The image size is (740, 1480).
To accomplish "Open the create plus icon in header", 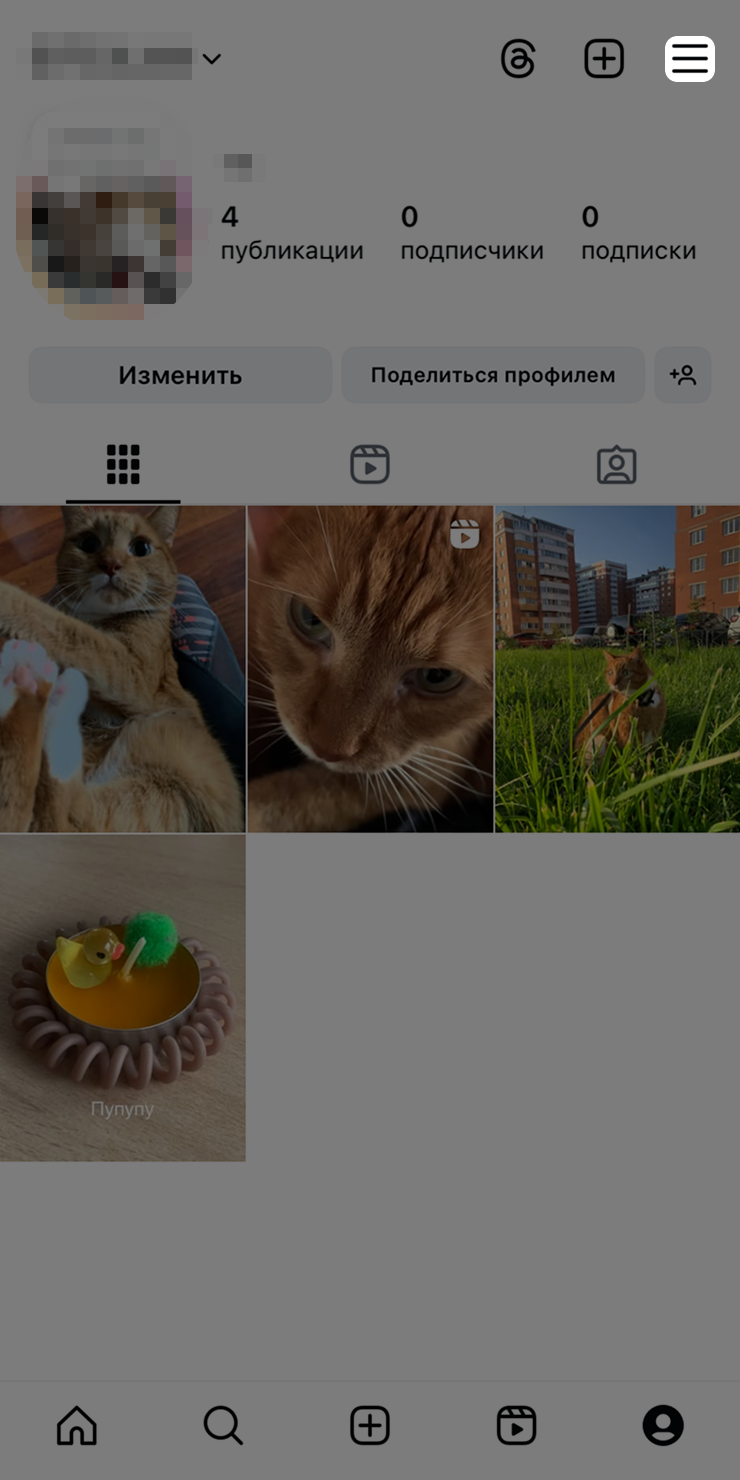I will click(604, 59).
